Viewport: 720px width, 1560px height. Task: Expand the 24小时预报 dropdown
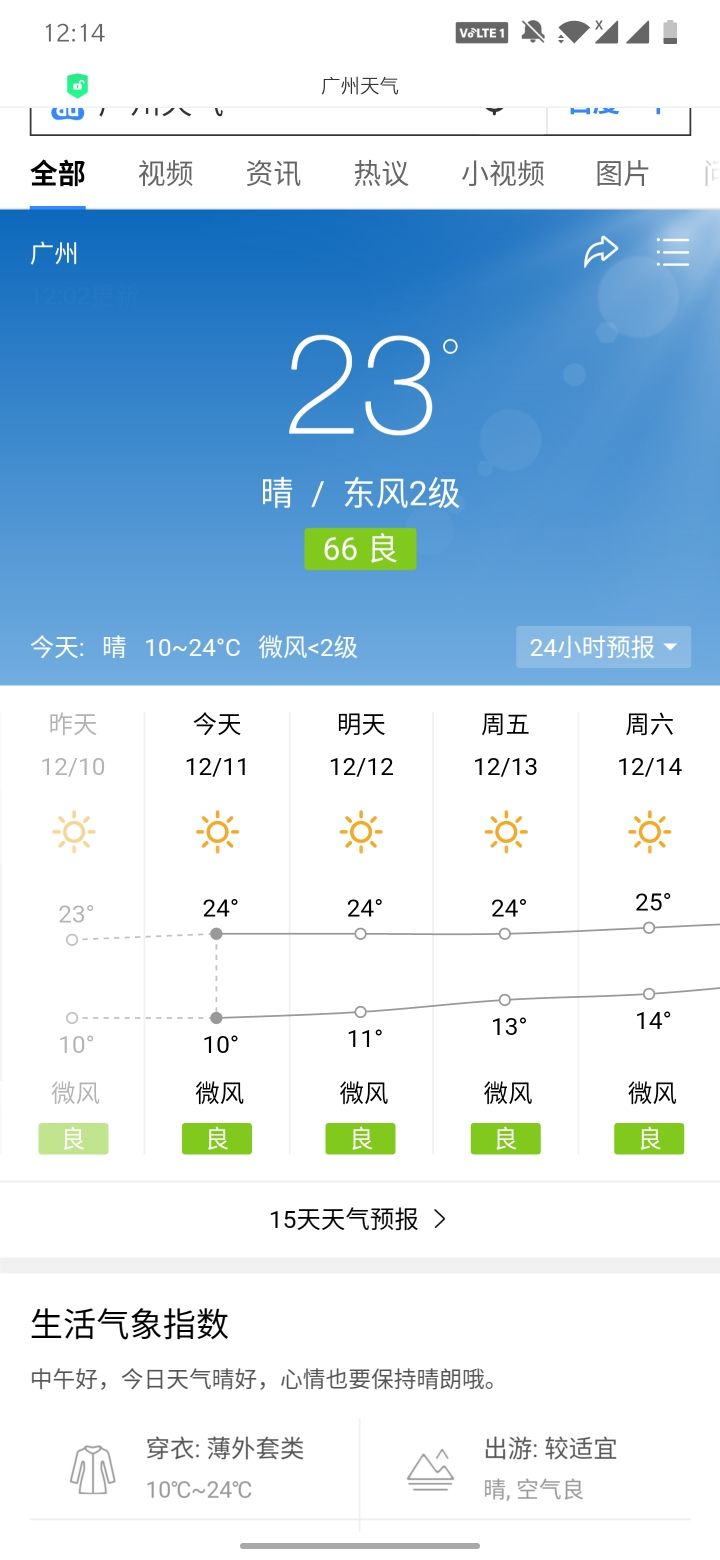coord(603,647)
